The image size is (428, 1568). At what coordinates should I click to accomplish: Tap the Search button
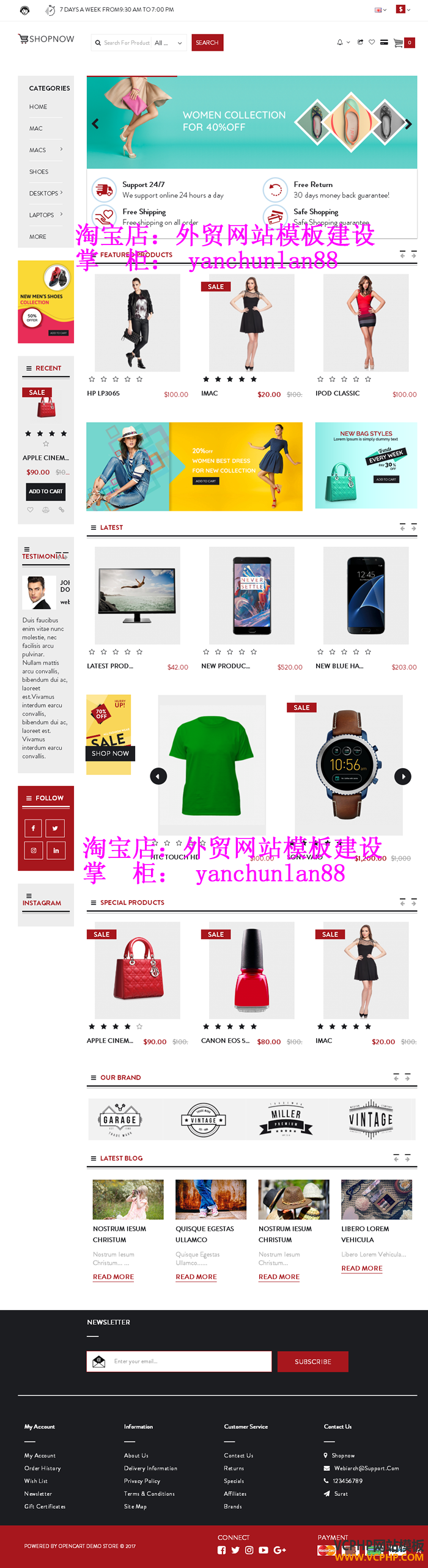[x=207, y=43]
